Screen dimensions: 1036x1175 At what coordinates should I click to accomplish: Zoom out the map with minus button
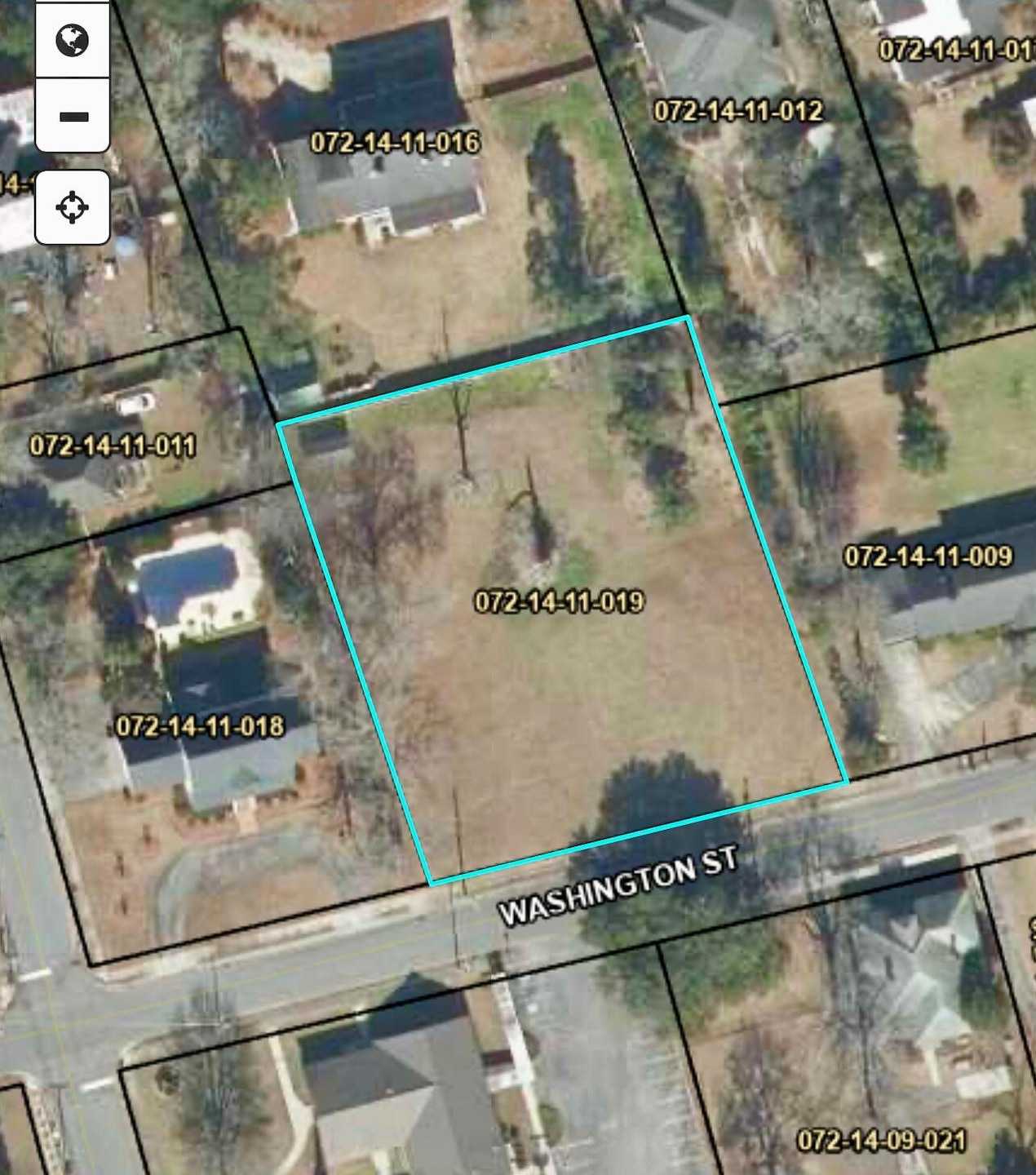tap(73, 116)
